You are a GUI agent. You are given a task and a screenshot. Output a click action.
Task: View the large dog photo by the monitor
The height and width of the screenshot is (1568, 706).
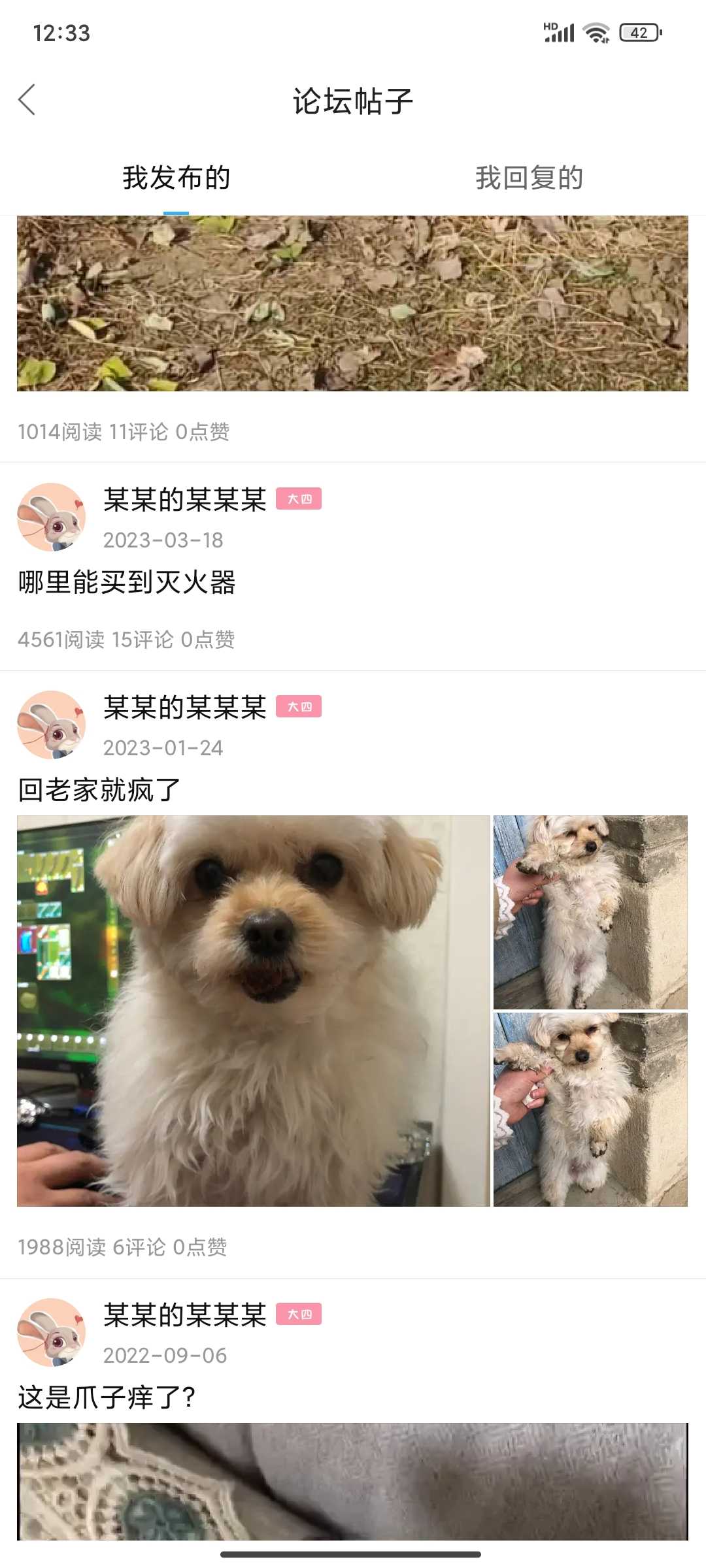253,1010
